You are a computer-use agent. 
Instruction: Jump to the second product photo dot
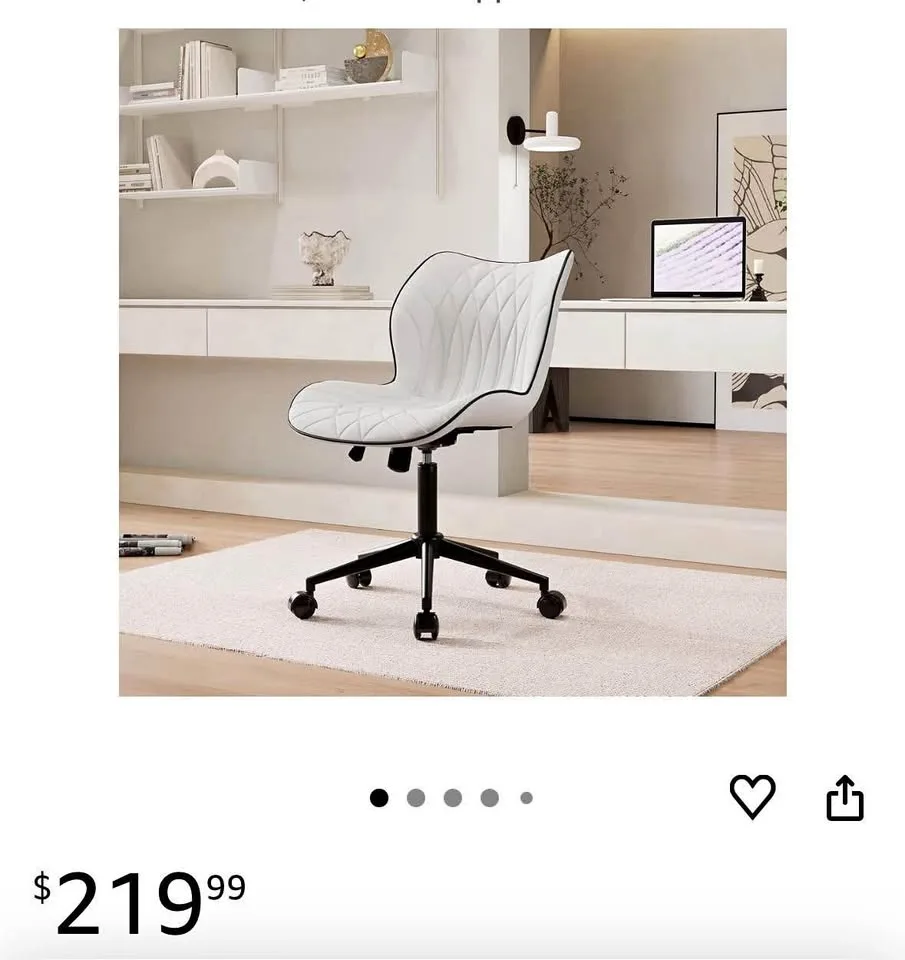(416, 798)
